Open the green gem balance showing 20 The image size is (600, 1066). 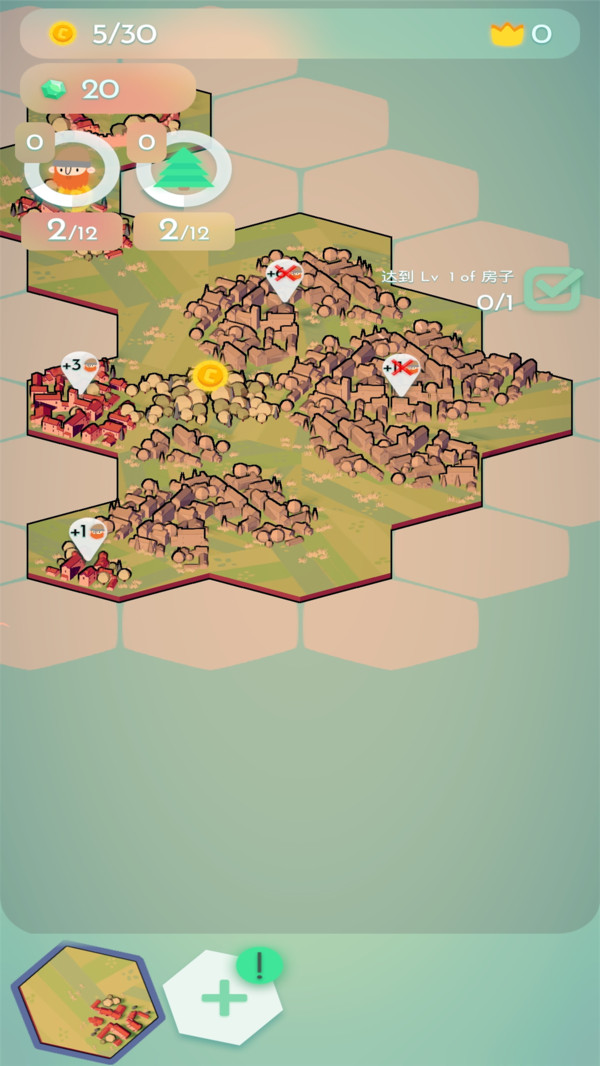(107, 89)
